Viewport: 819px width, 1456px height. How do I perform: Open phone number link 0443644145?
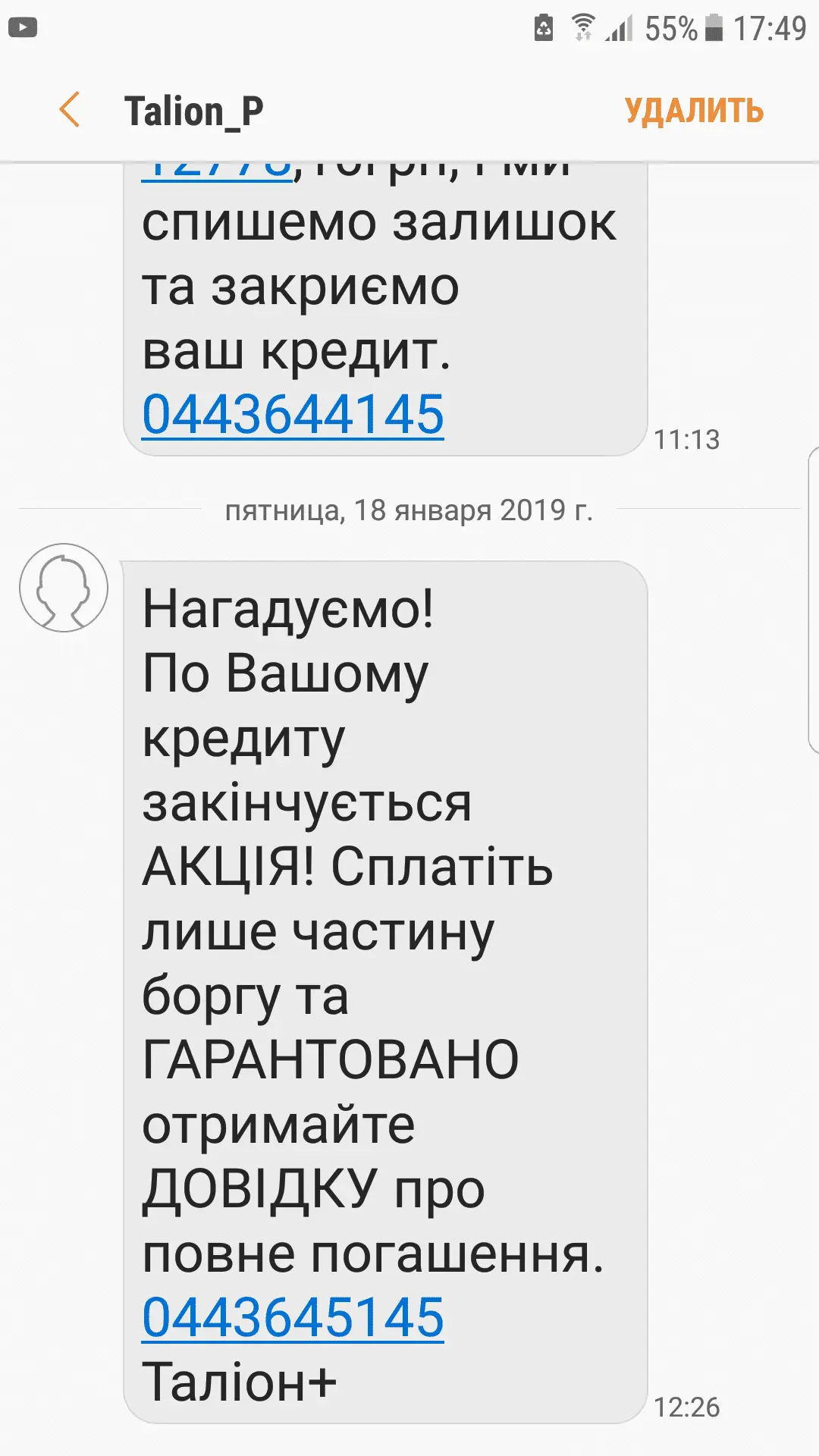(x=293, y=415)
